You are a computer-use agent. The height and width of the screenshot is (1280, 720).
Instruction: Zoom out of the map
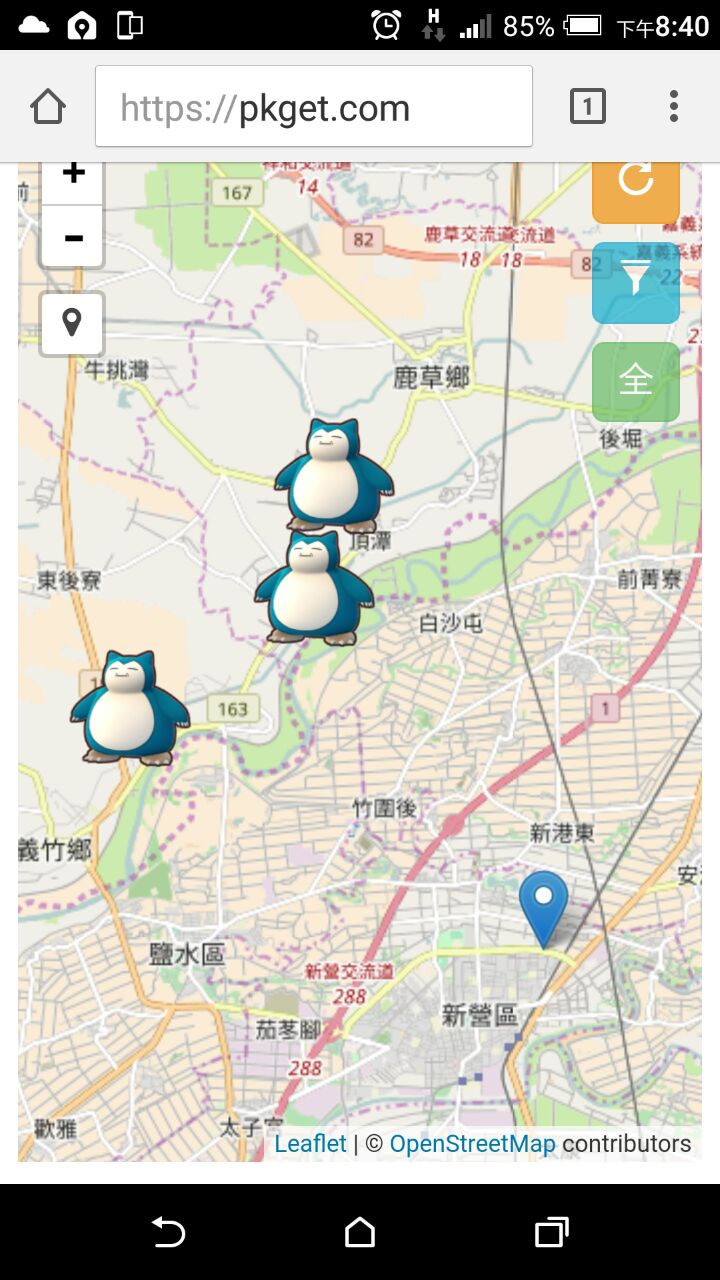[x=72, y=238]
